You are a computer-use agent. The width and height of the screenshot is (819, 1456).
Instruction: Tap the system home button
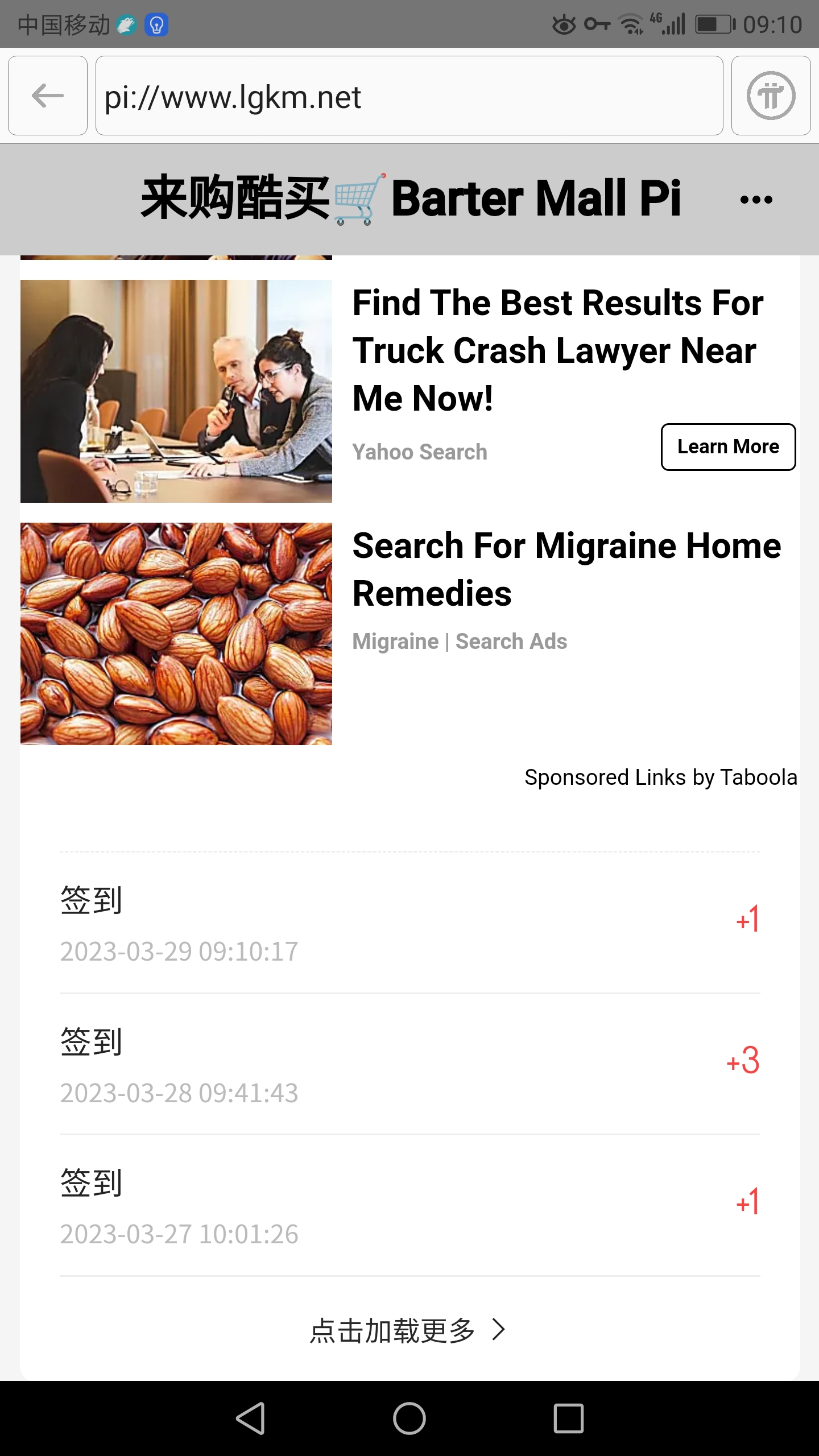coord(409,1418)
